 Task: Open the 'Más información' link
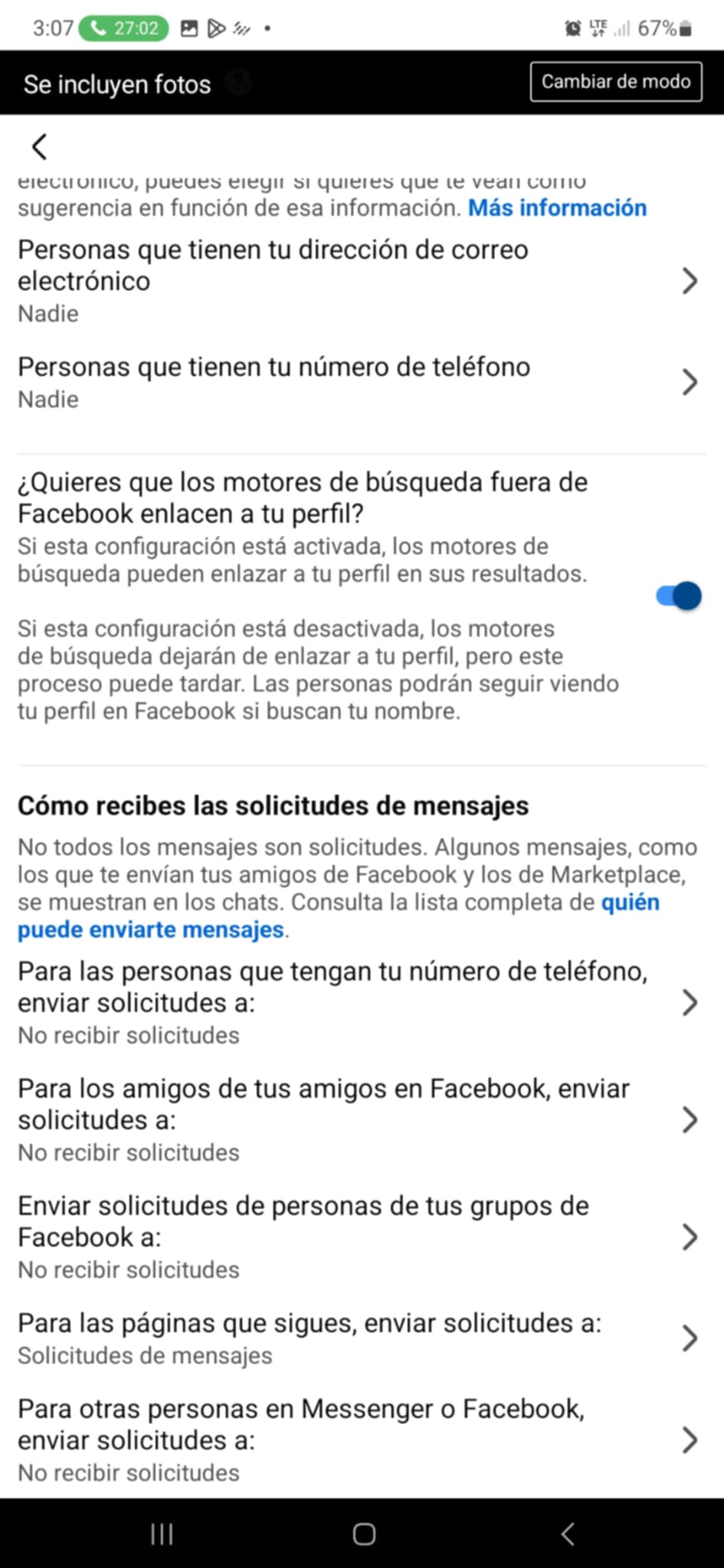tap(557, 207)
